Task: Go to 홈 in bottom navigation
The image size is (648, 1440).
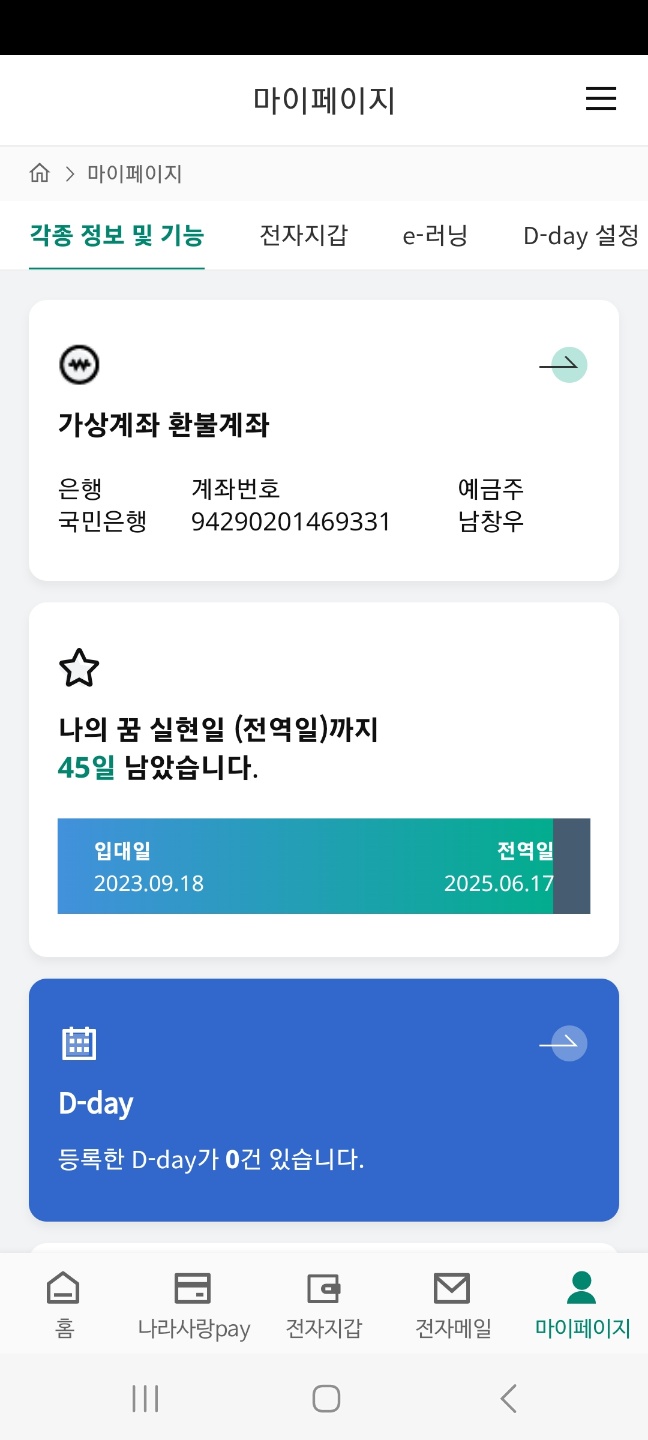Action: (64, 1304)
